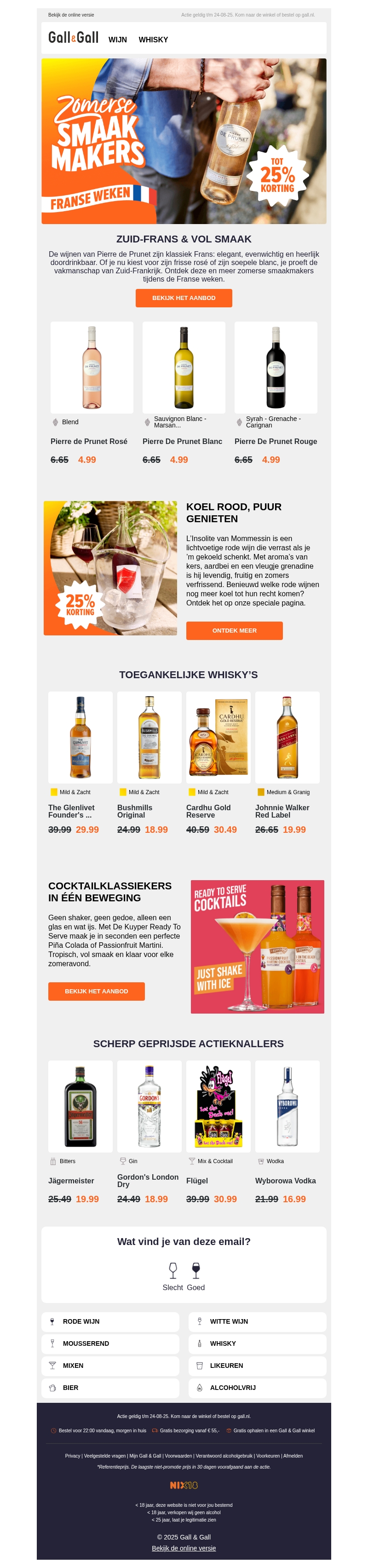Tap the orange Bekijk het aanbod button under Zuid-Frans
The image size is (368, 1568).
(x=184, y=298)
